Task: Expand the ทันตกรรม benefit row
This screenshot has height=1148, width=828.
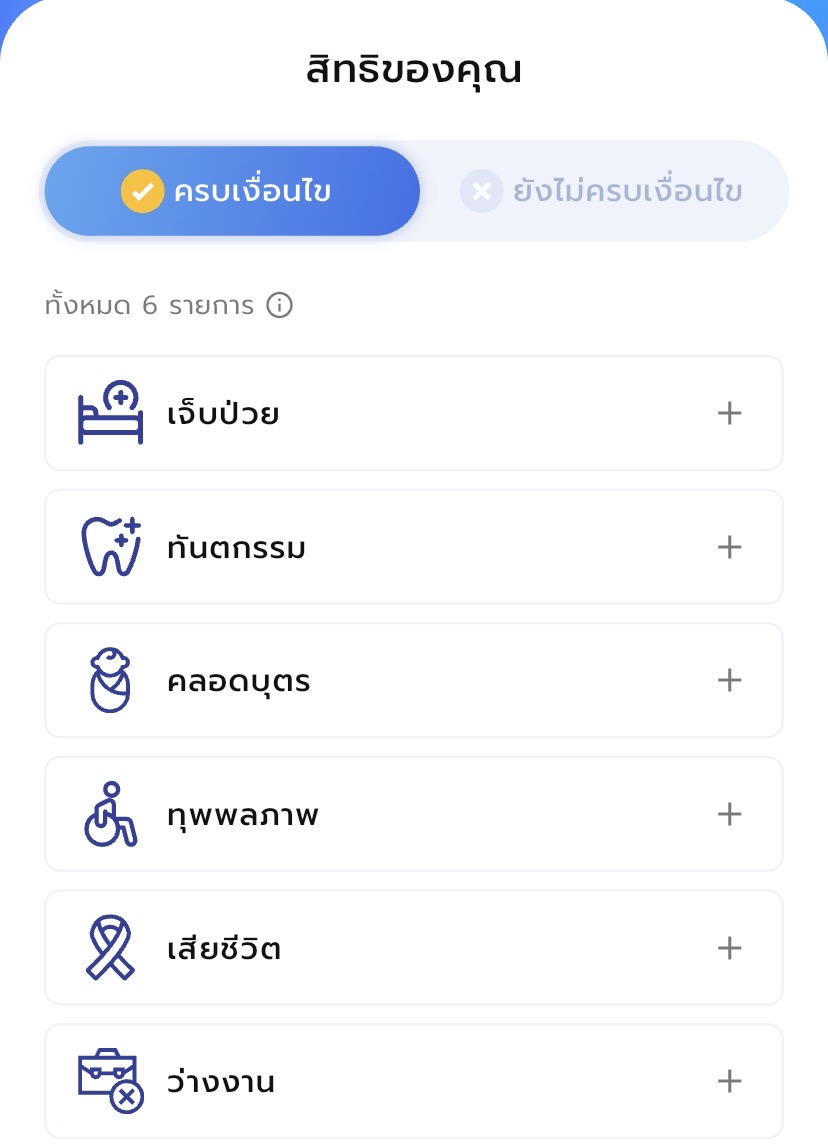Action: (x=729, y=547)
